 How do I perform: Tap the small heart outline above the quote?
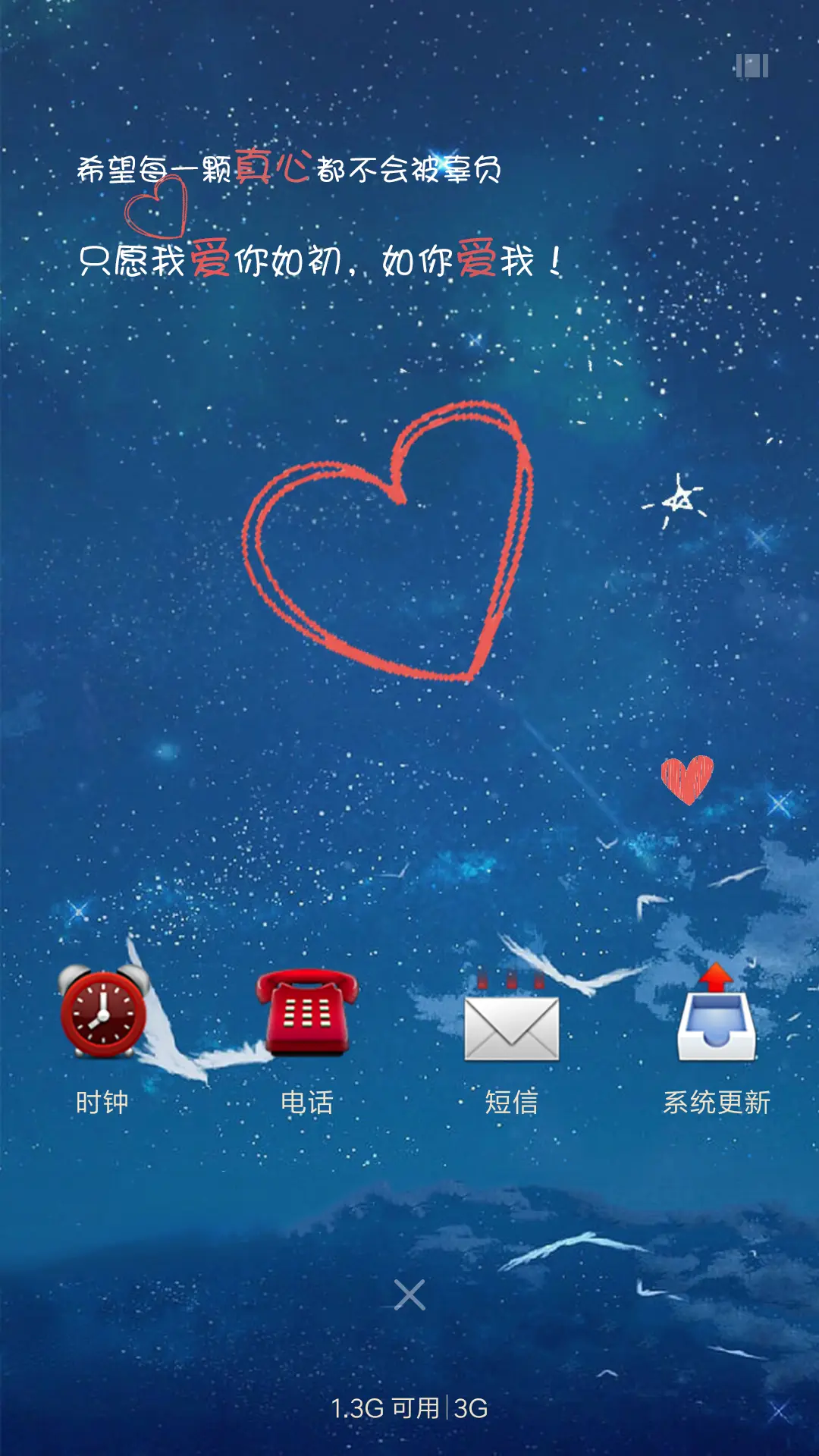point(157,210)
